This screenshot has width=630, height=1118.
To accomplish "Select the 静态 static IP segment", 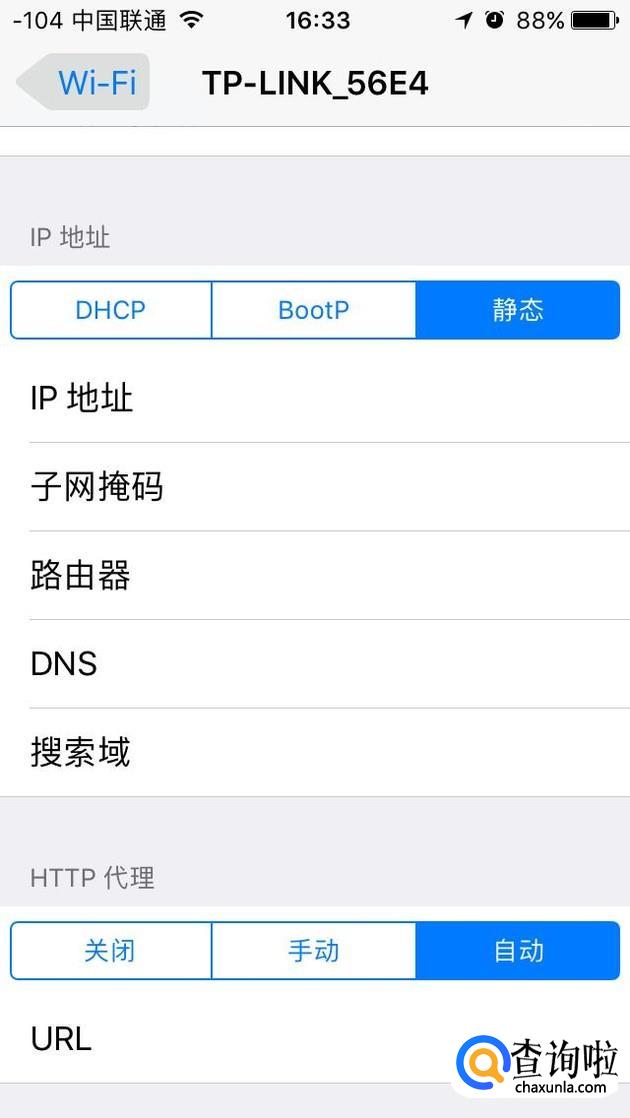I will (x=518, y=310).
